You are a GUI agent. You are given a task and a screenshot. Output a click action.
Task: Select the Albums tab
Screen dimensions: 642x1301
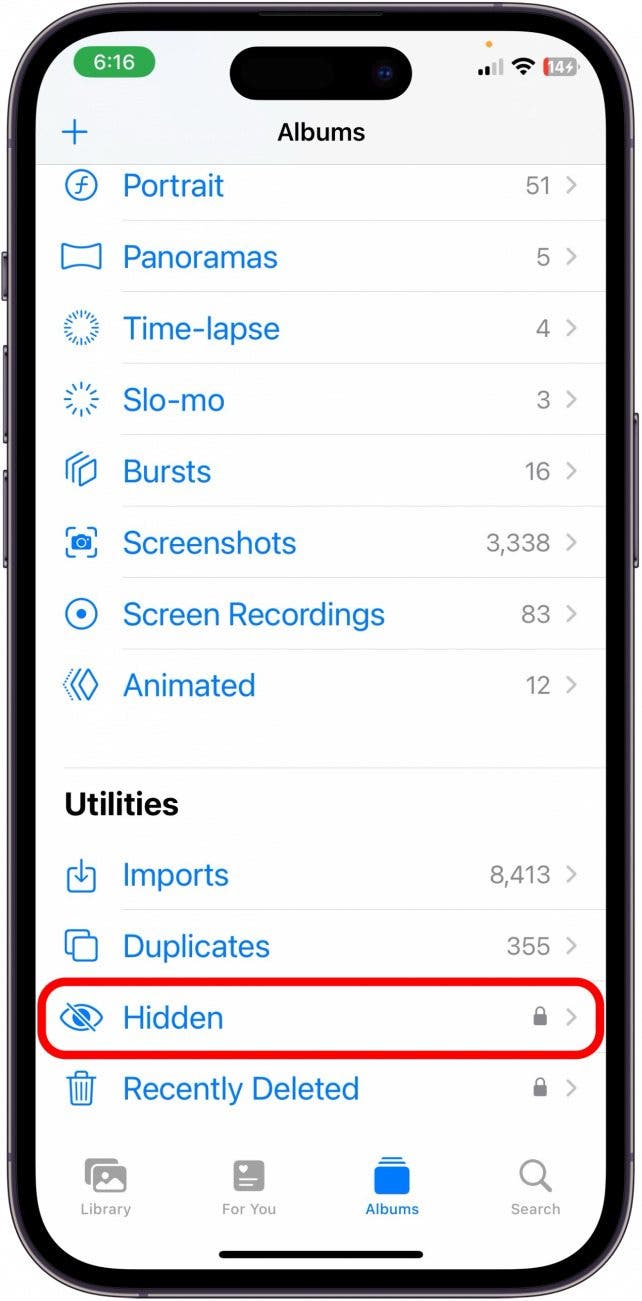tap(392, 1187)
